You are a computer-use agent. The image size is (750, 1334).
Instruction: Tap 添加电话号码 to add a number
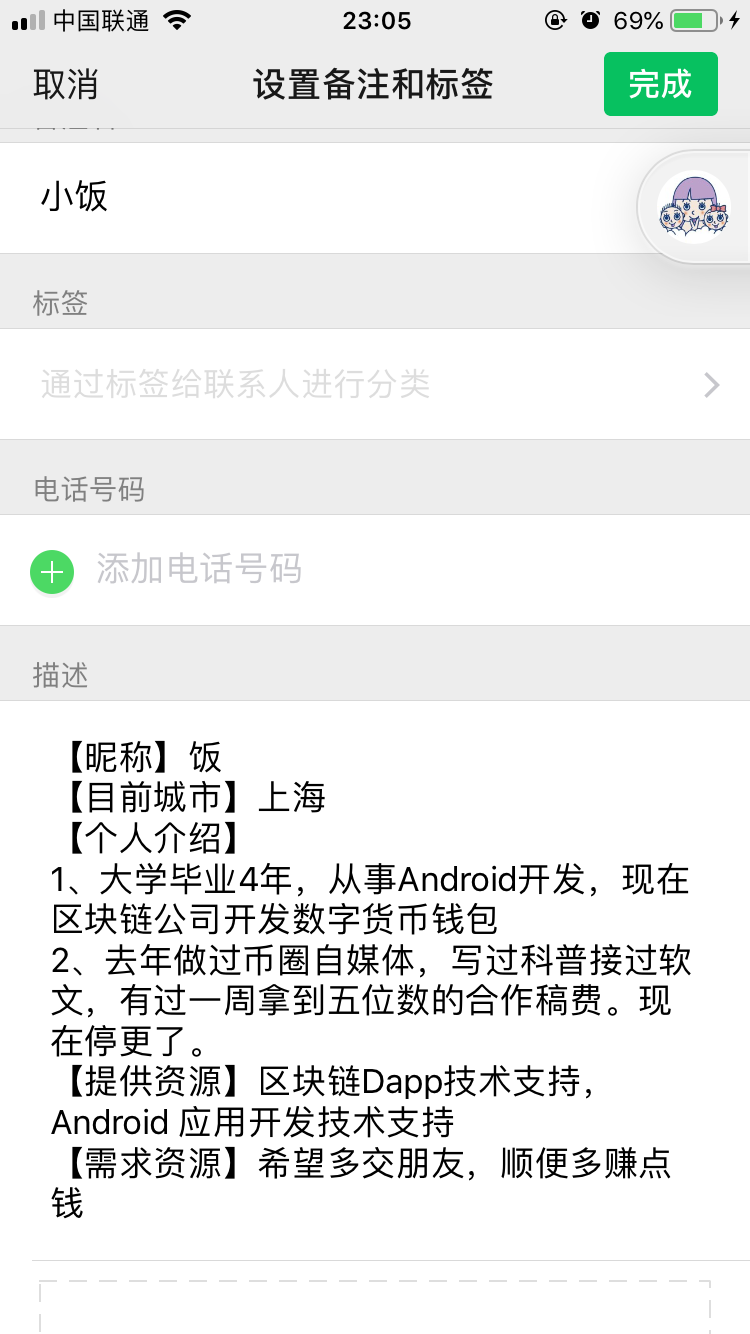pyautogui.click(x=200, y=572)
